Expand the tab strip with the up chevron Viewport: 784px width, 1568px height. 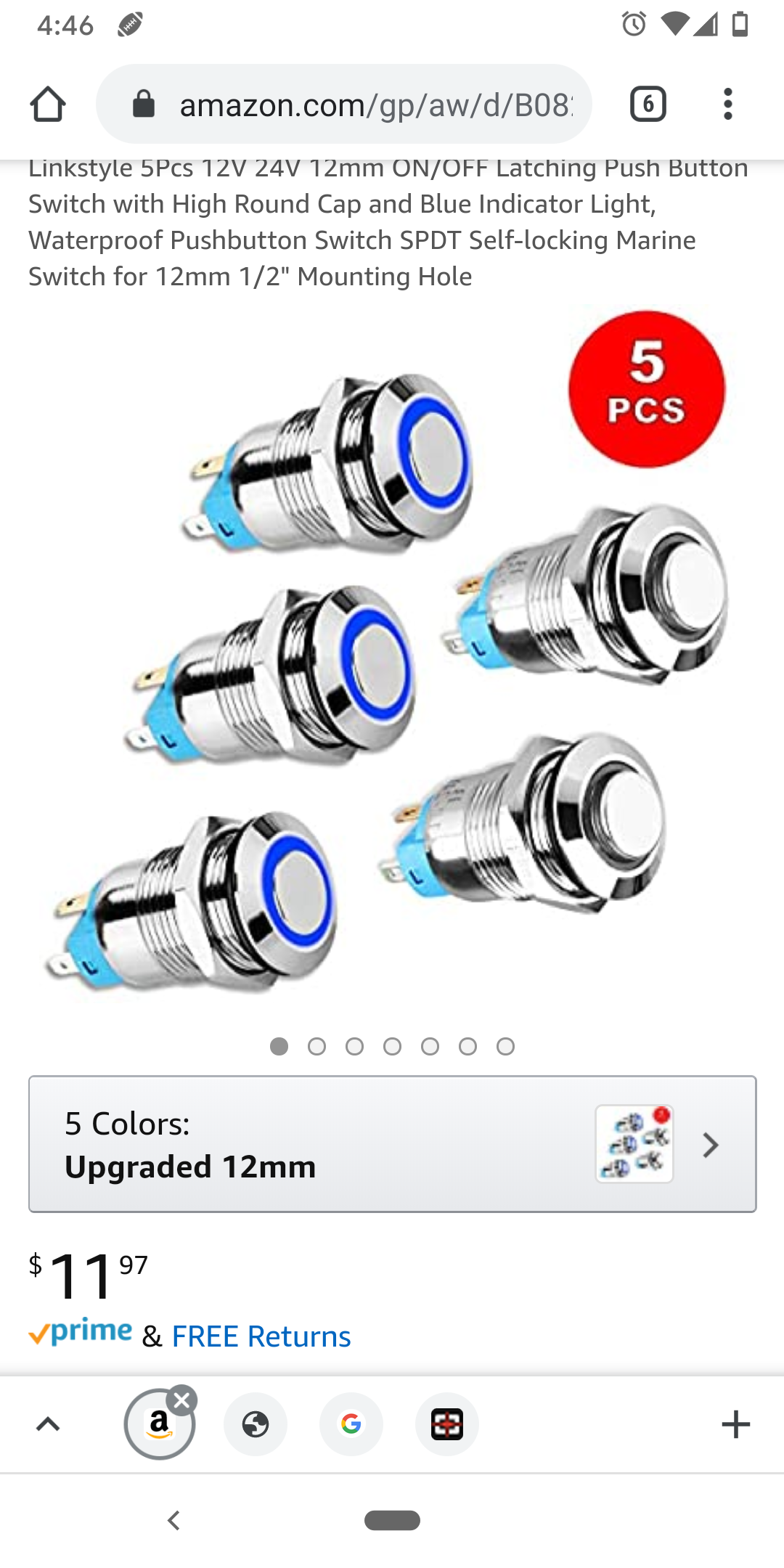(x=48, y=1424)
